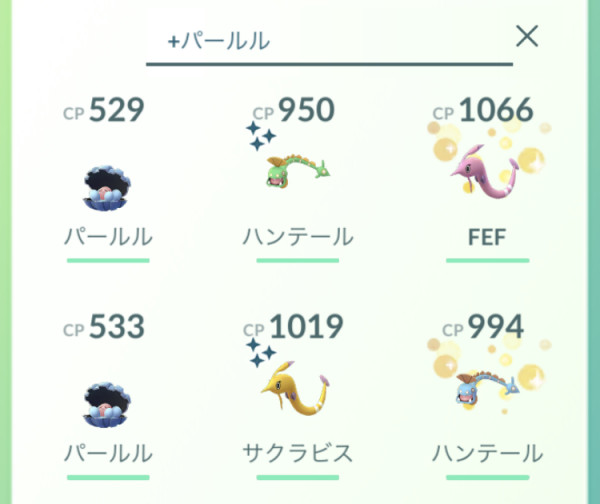This screenshot has height=504, width=600.
Task: Clear the search with the X button
Action: coord(527,37)
